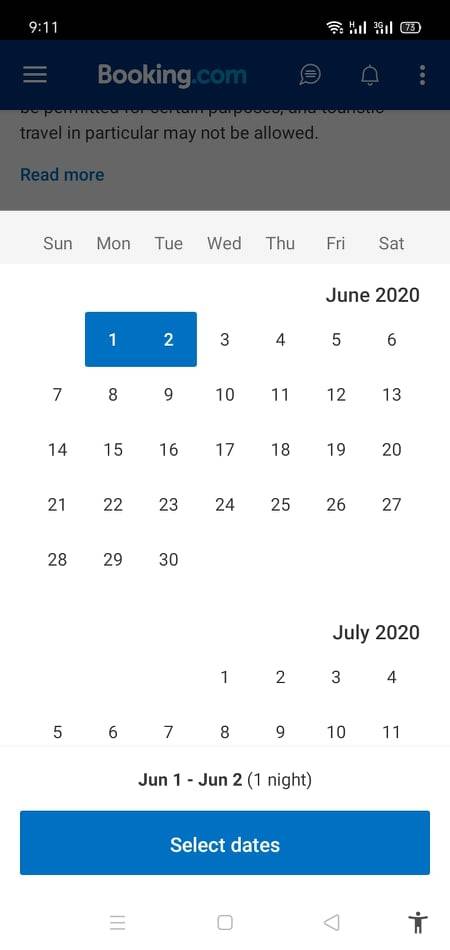This screenshot has height=950, width=450.
Task: Pick June 12 on the calendar
Action: tap(336, 394)
